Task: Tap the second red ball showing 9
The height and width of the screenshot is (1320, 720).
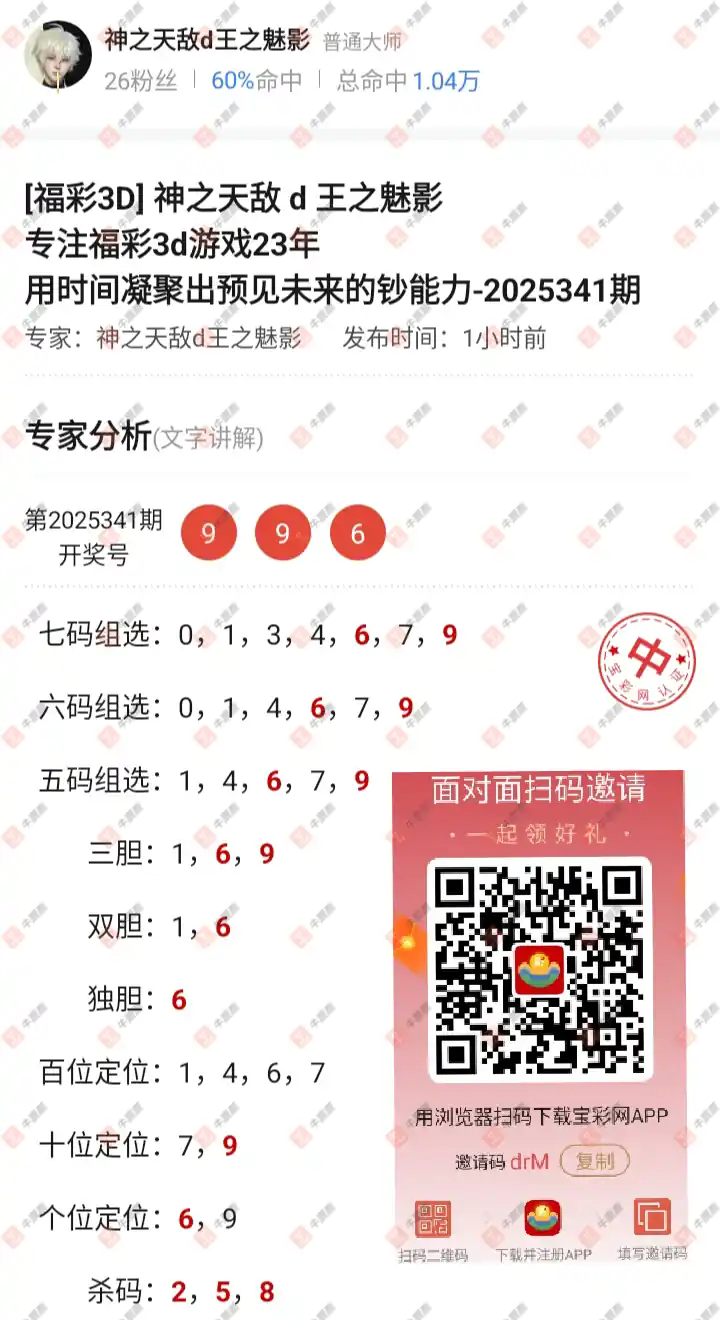Action: (282, 533)
